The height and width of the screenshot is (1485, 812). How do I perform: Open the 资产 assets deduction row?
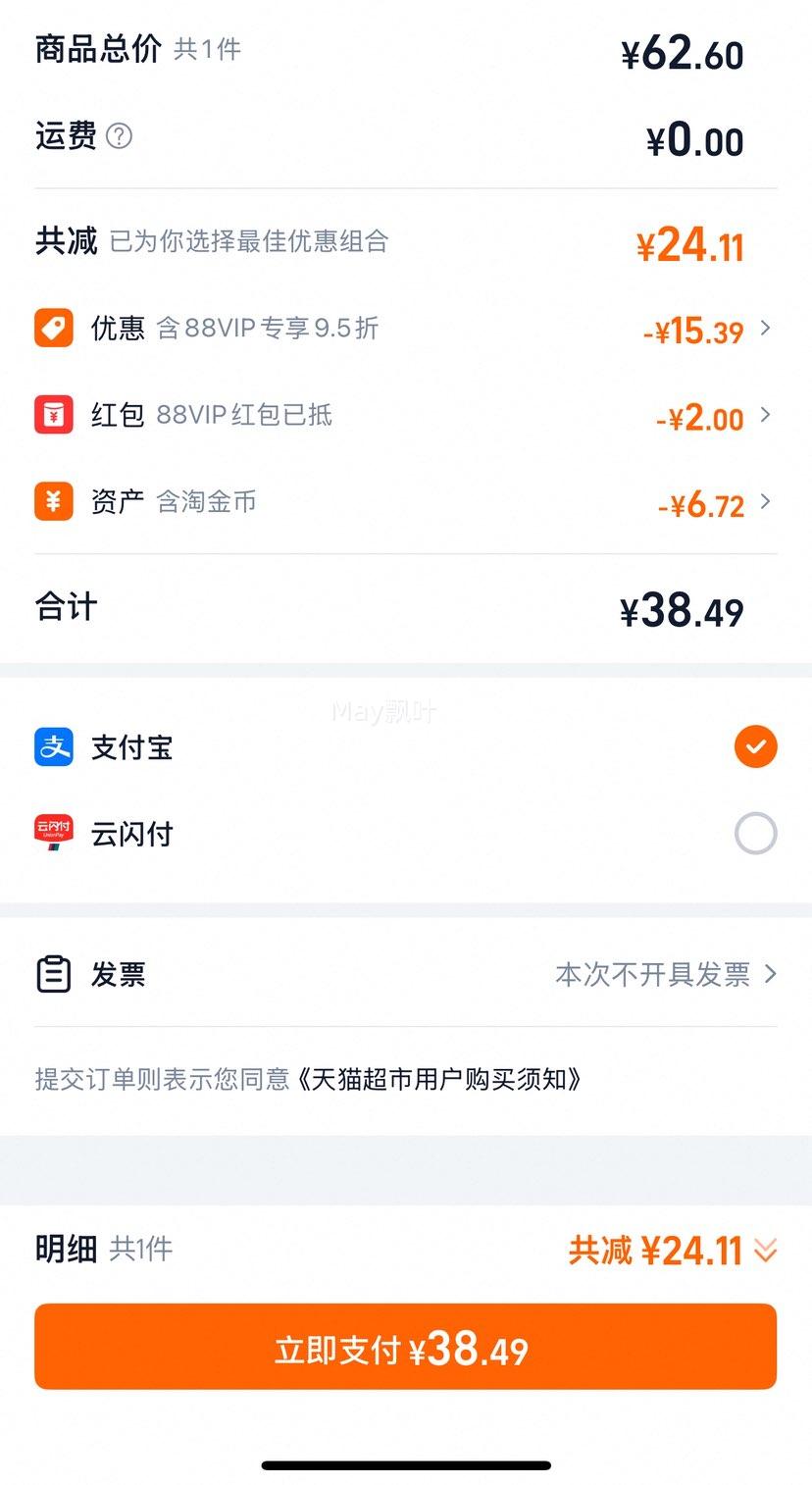[405, 502]
